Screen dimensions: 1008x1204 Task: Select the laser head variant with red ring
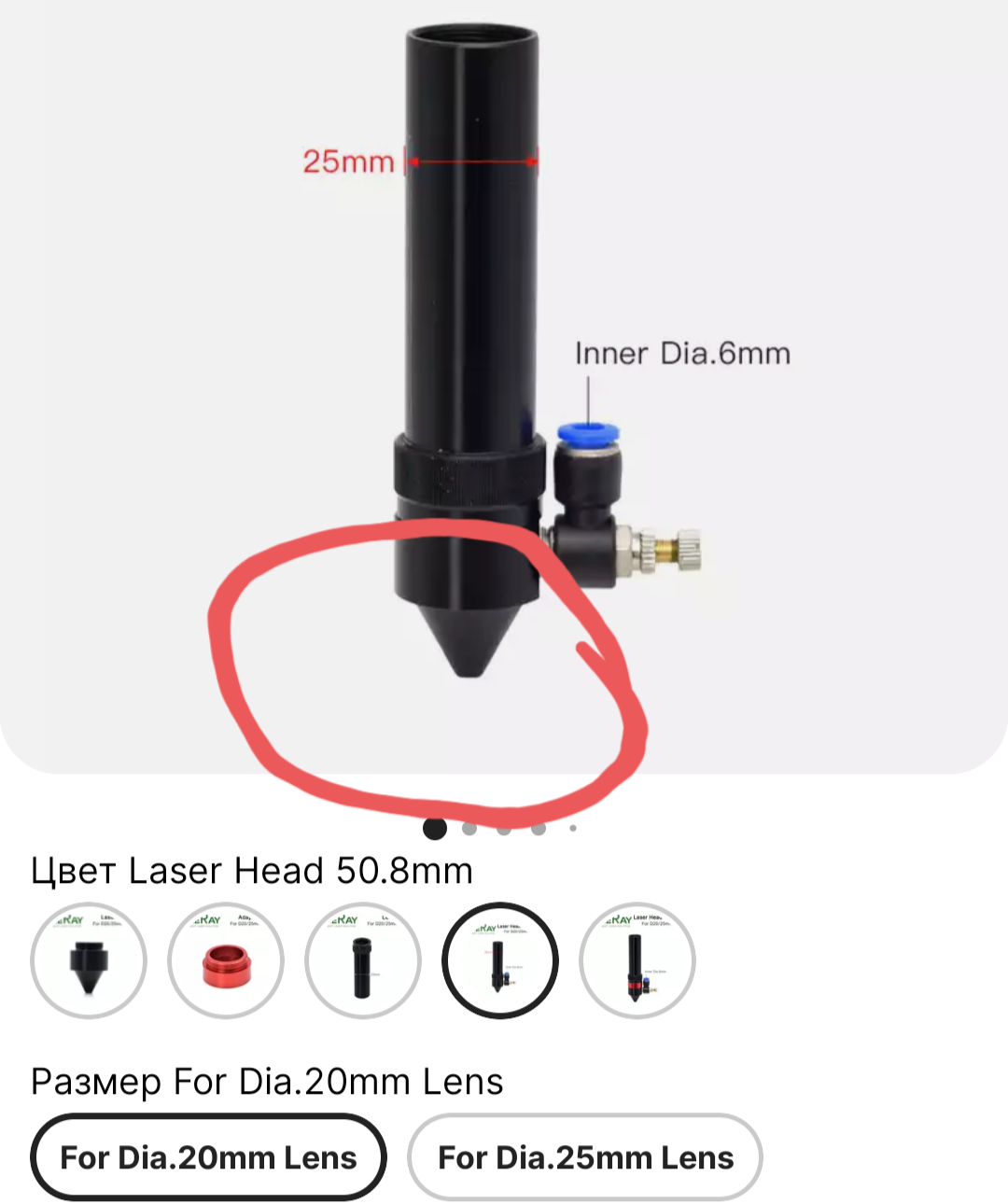637,960
